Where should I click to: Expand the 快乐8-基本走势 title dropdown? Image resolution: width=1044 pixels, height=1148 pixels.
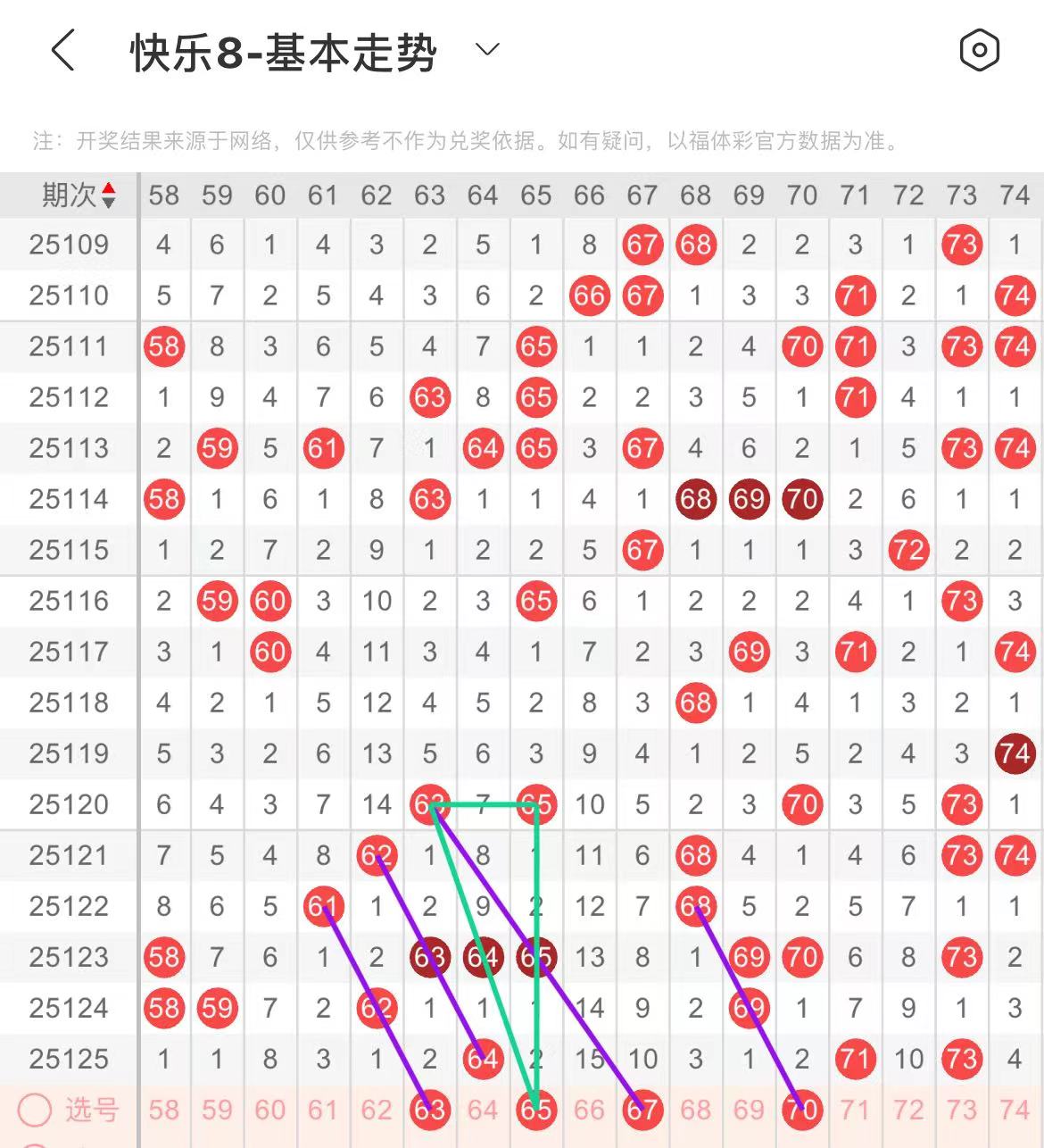(487, 50)
